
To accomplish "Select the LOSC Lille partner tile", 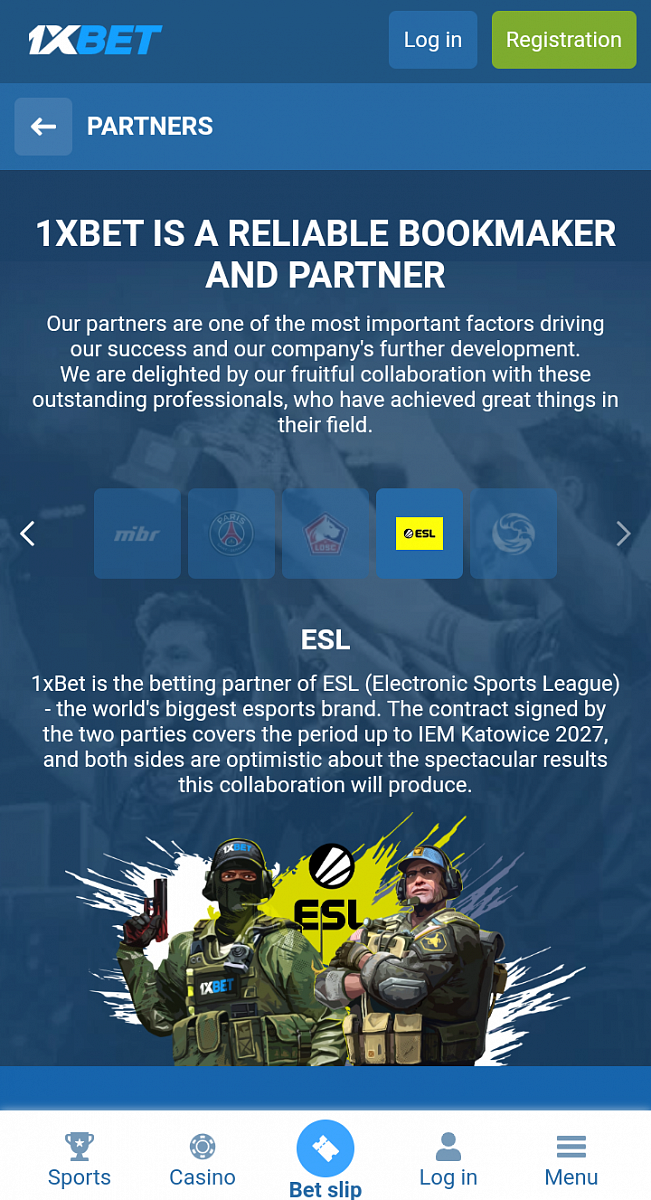I will click(325, 534).
